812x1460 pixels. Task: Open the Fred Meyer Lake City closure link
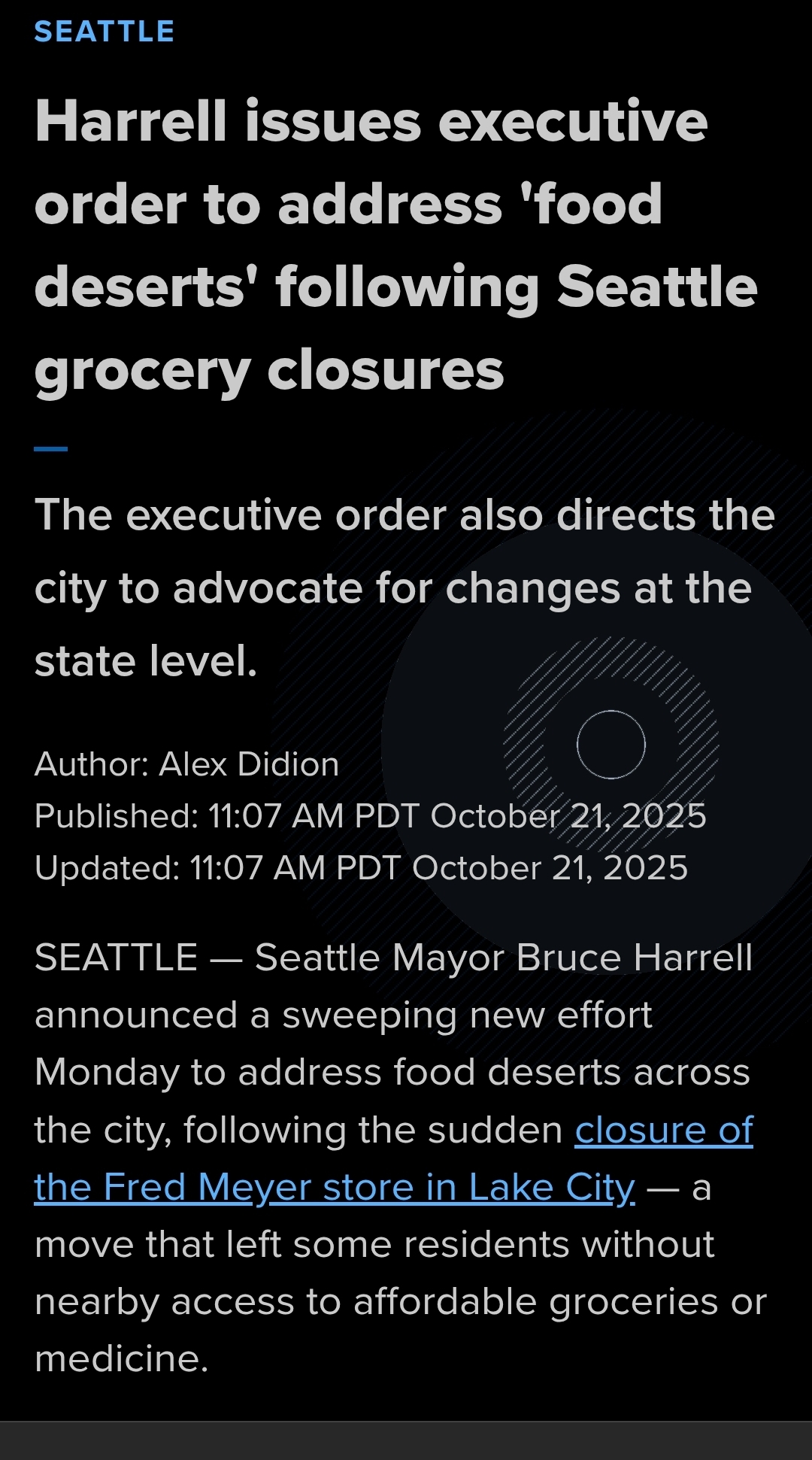click(335, 1188)
